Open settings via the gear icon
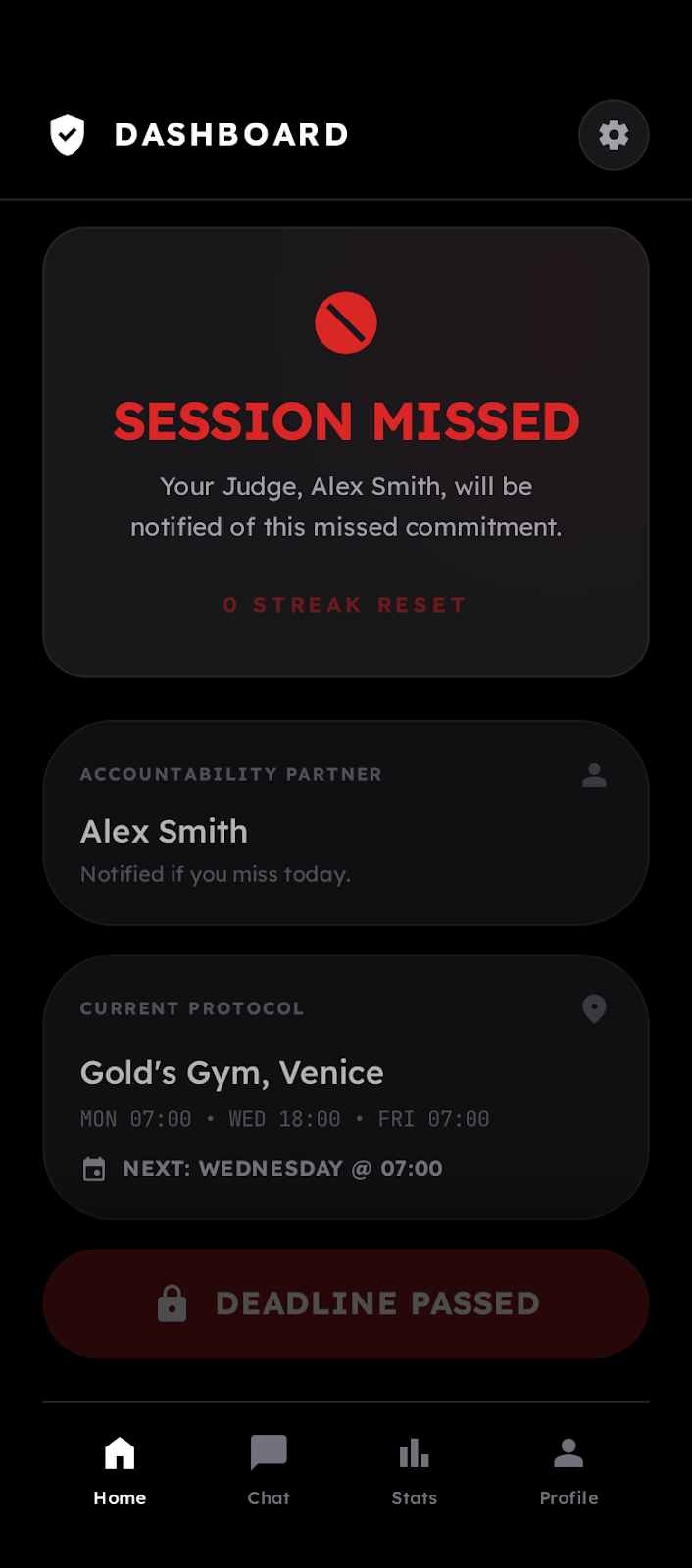692x1568 pixels. coord(614,134)
